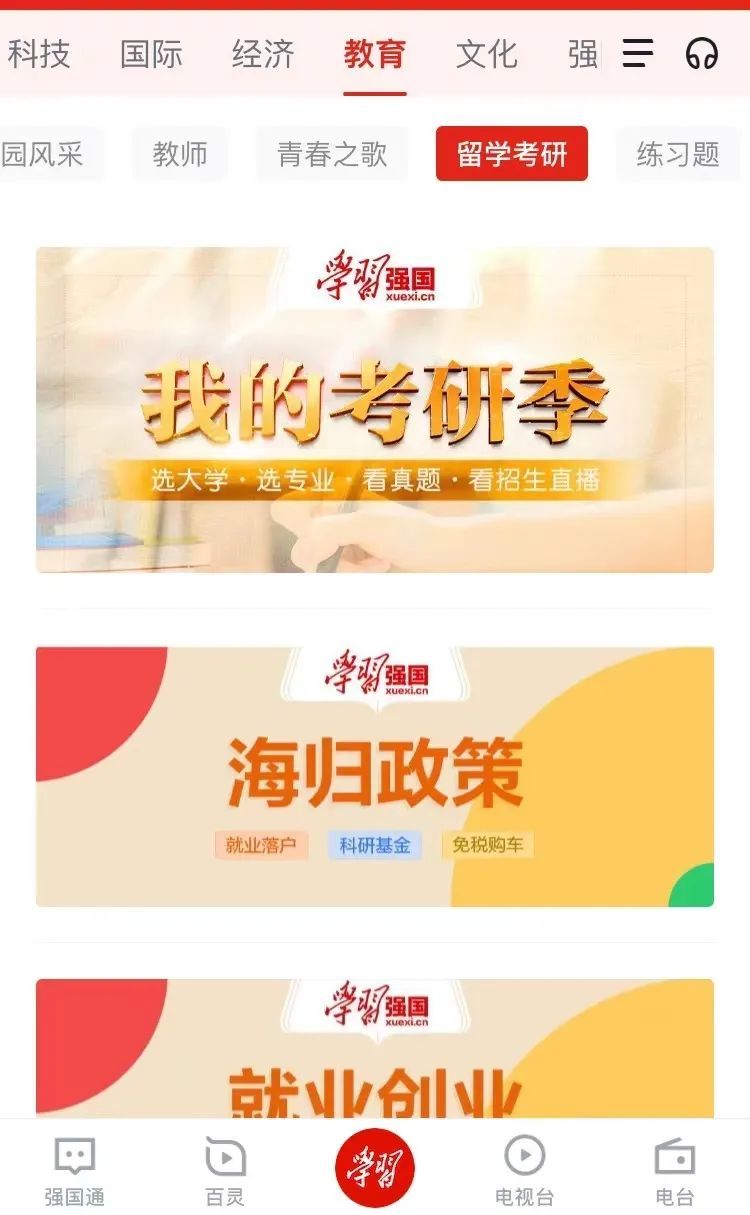The width and height of the screenshot is (750, 1215).
Task: Select the 练习题 sub-category chip
Action: pyautogui.click(x=678, y=154)
